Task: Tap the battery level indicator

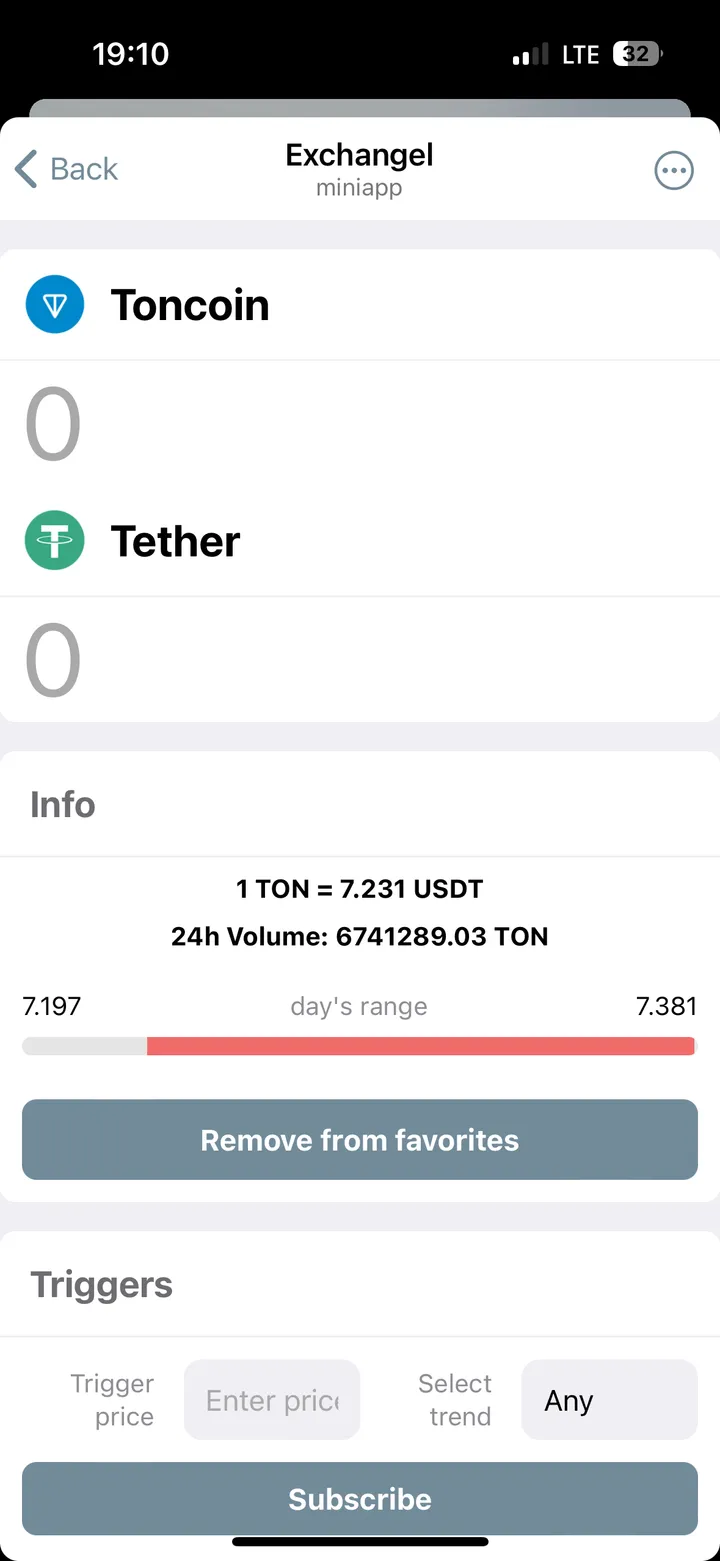Action: tap(637, 54)
